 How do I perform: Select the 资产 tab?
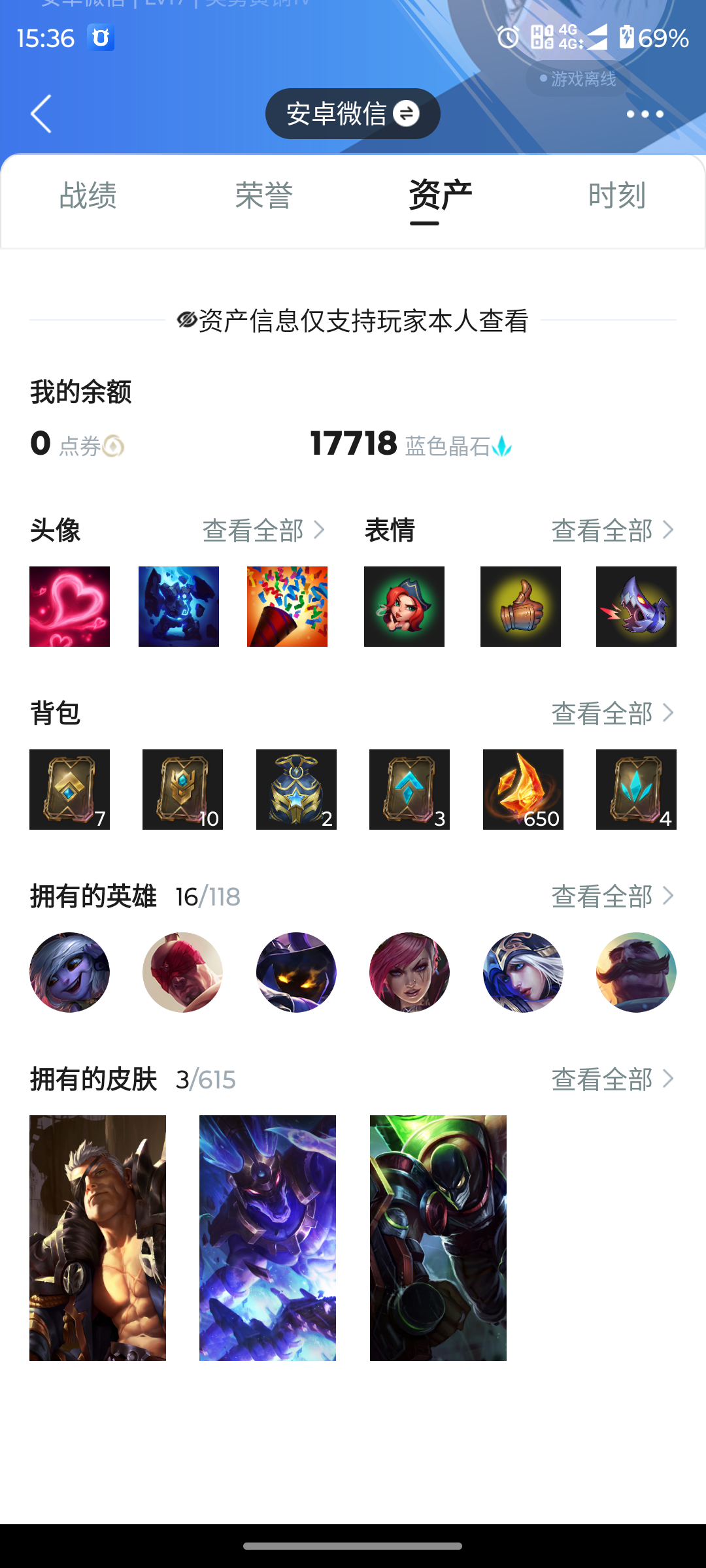pyautogui.click(x=440, y=195)
